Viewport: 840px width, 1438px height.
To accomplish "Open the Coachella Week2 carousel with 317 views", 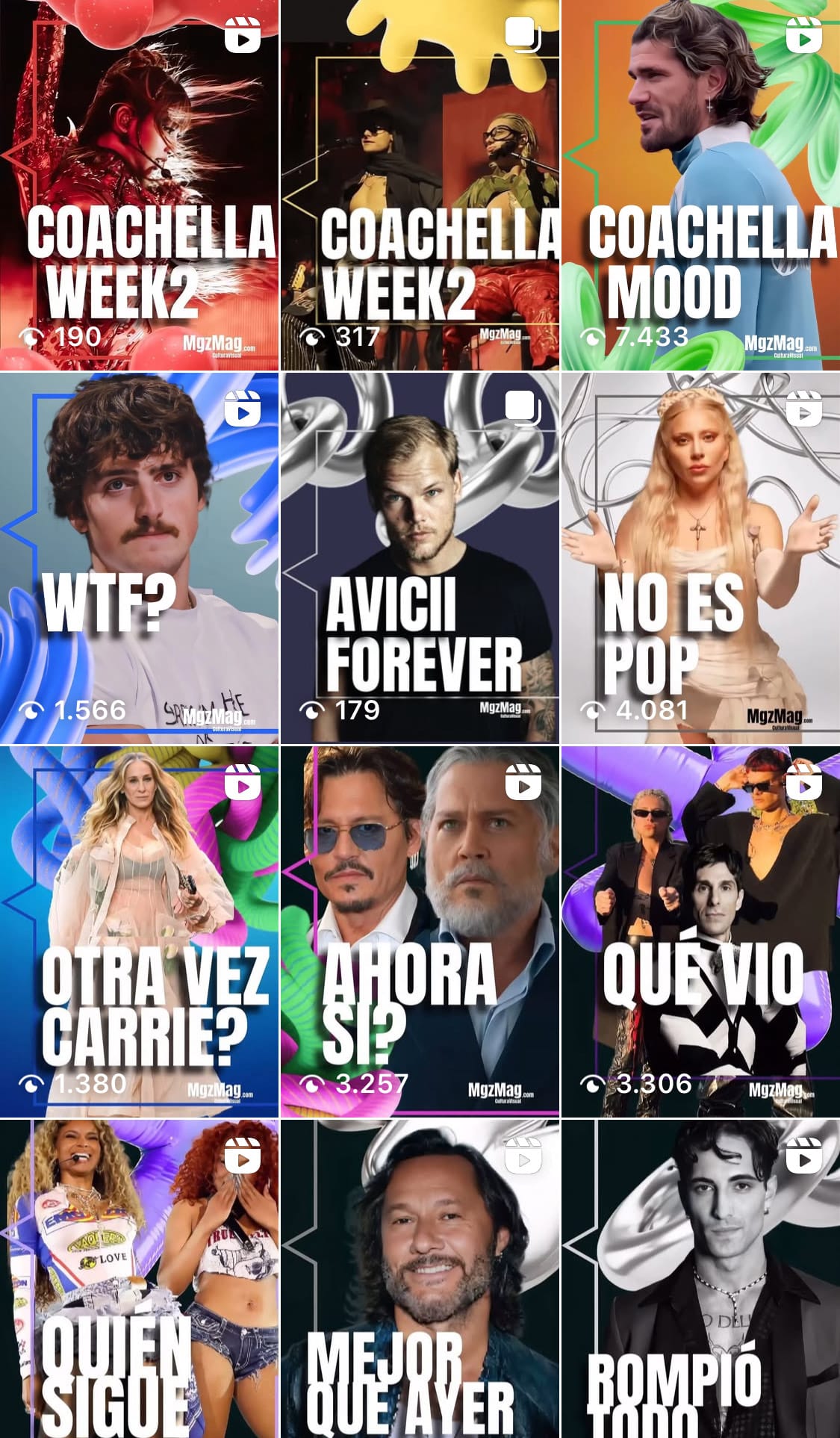I will tap(420, 185).
